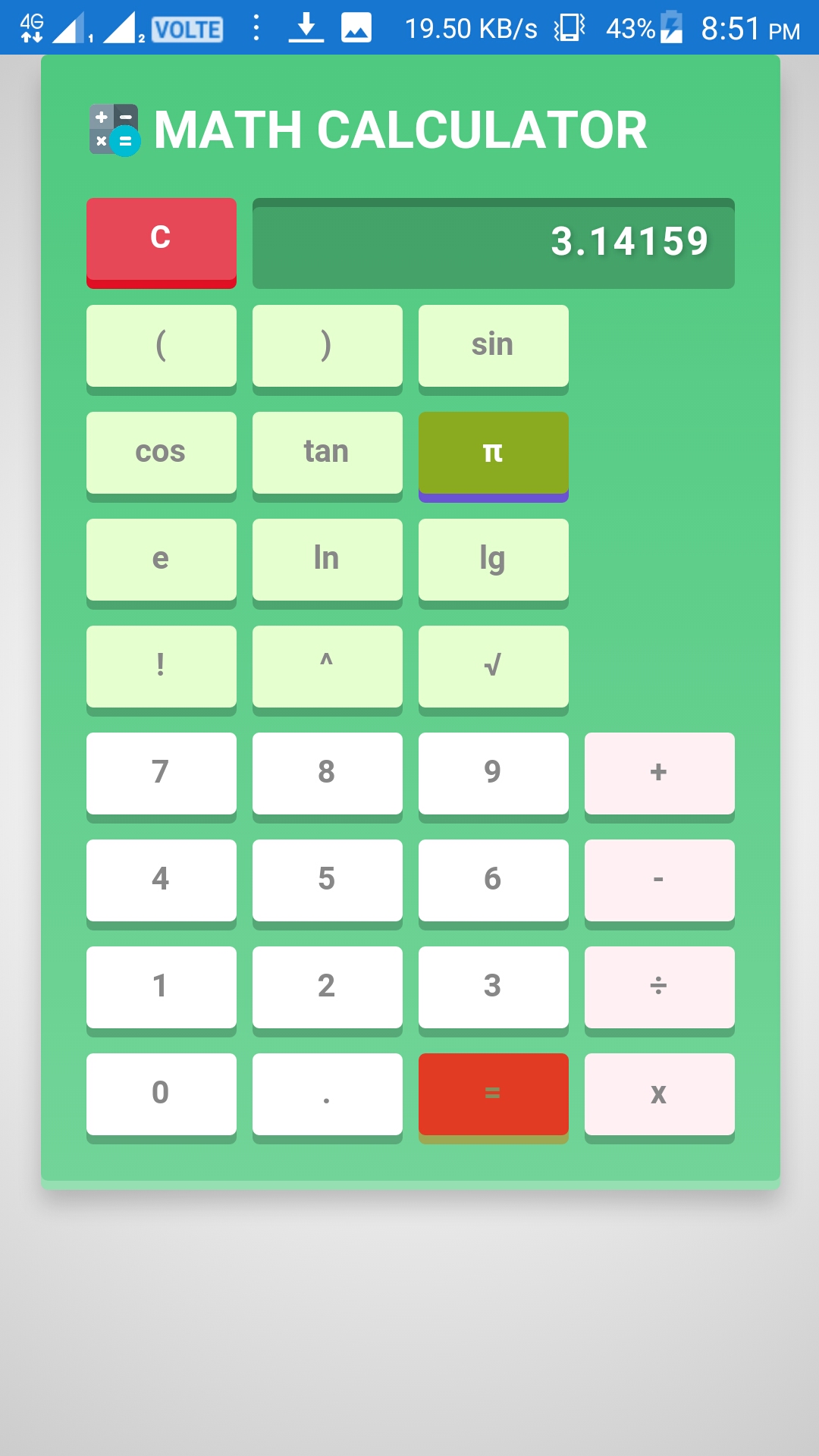Select the cos function
Viewport: 819px width, 1456px height.
161,453
